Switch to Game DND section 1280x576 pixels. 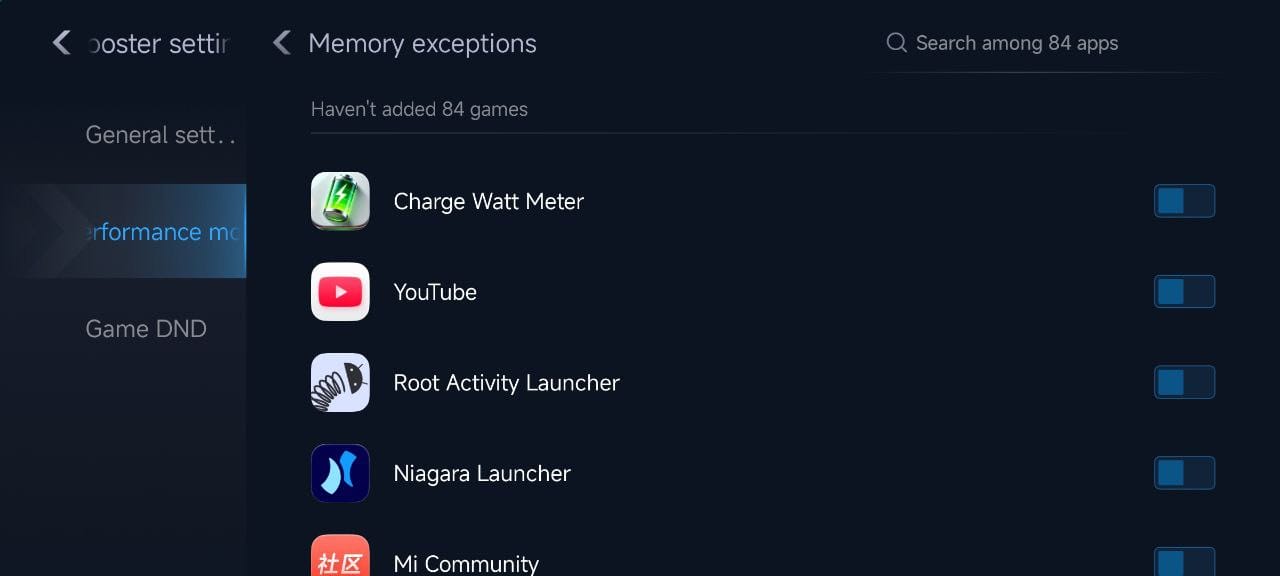pos(146,329)
